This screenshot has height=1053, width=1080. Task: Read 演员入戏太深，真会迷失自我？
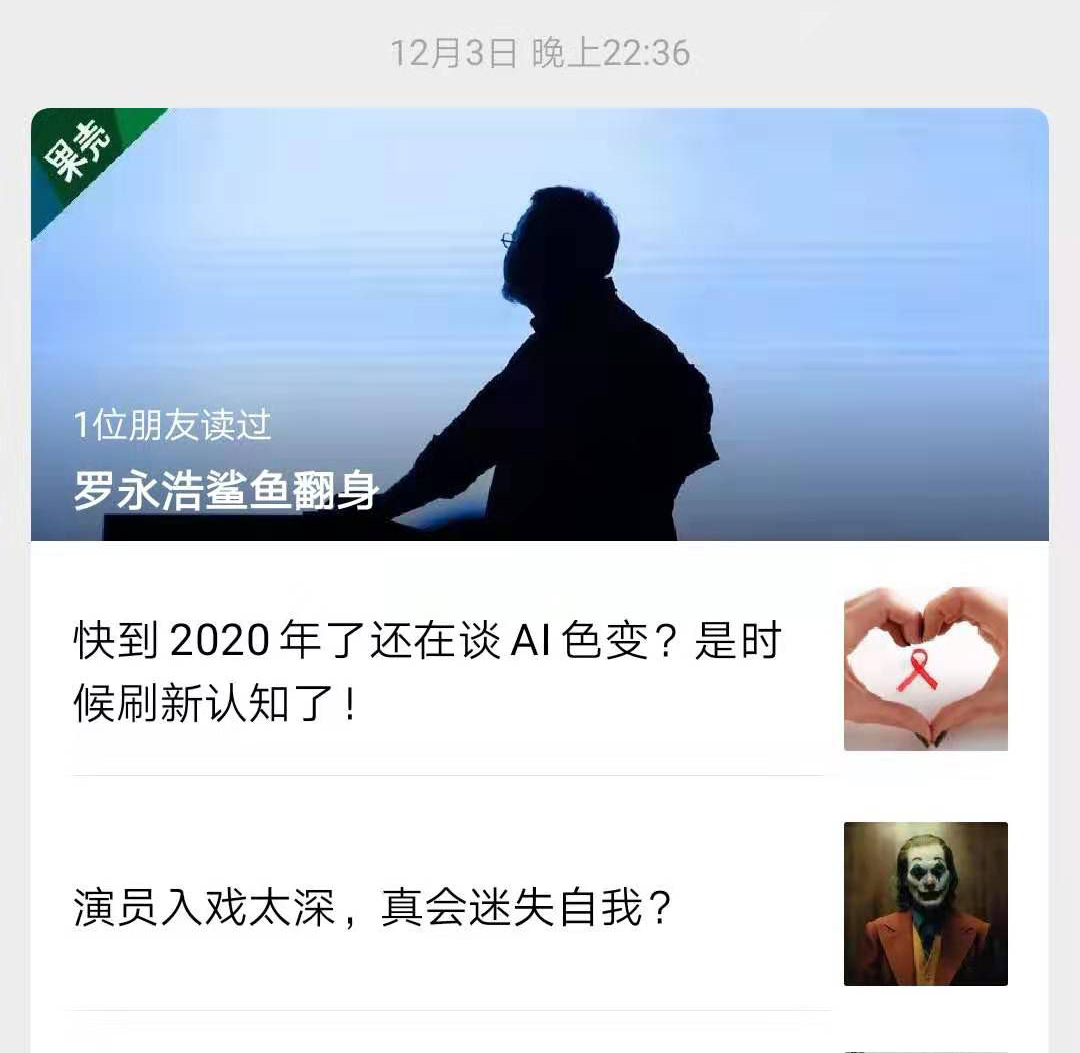372,908
